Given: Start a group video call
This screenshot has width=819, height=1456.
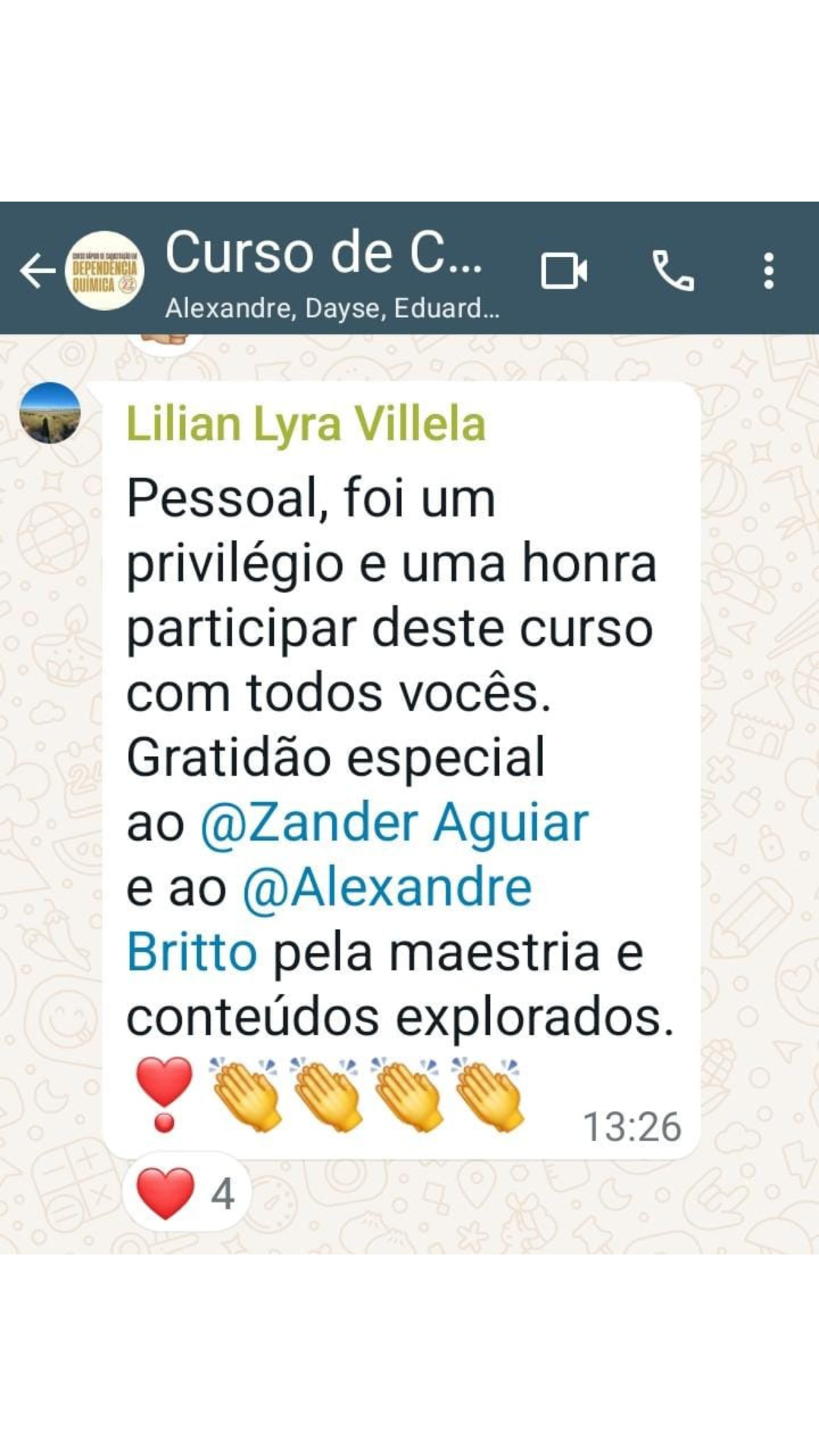Looking at the screenshot, I should coord(563,271).
